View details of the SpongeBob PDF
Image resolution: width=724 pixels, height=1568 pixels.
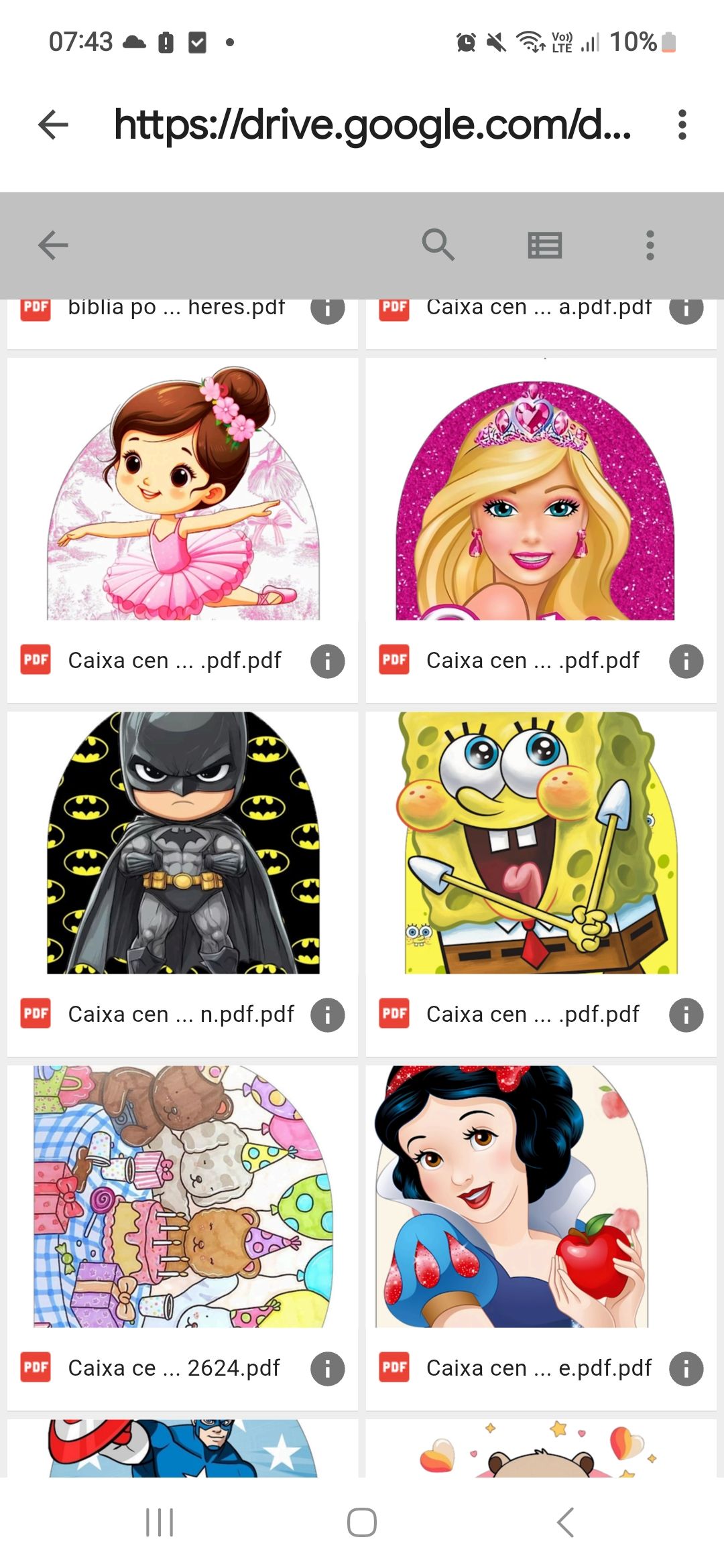pos(686,1015)
